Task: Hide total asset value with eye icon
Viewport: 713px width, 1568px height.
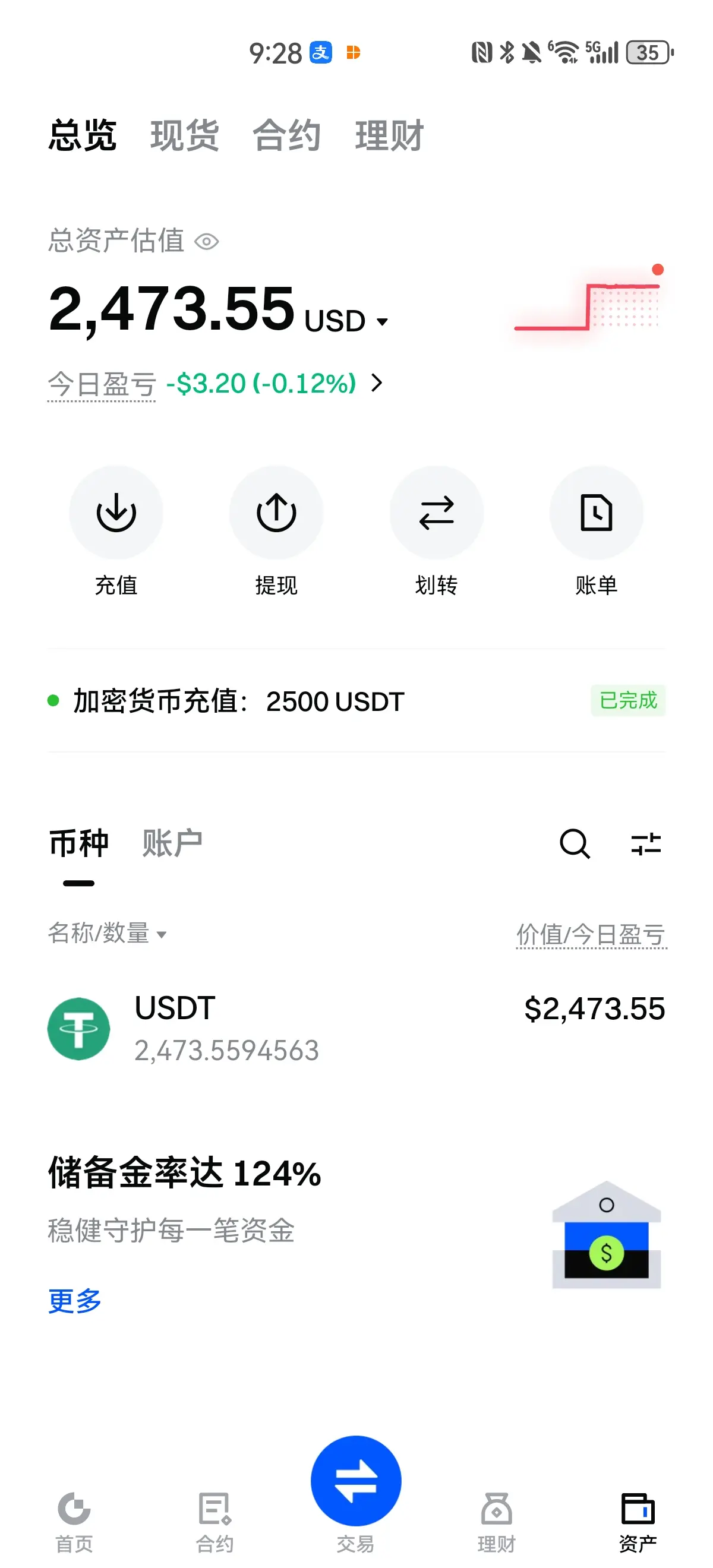Action: [x=206, y=242]
